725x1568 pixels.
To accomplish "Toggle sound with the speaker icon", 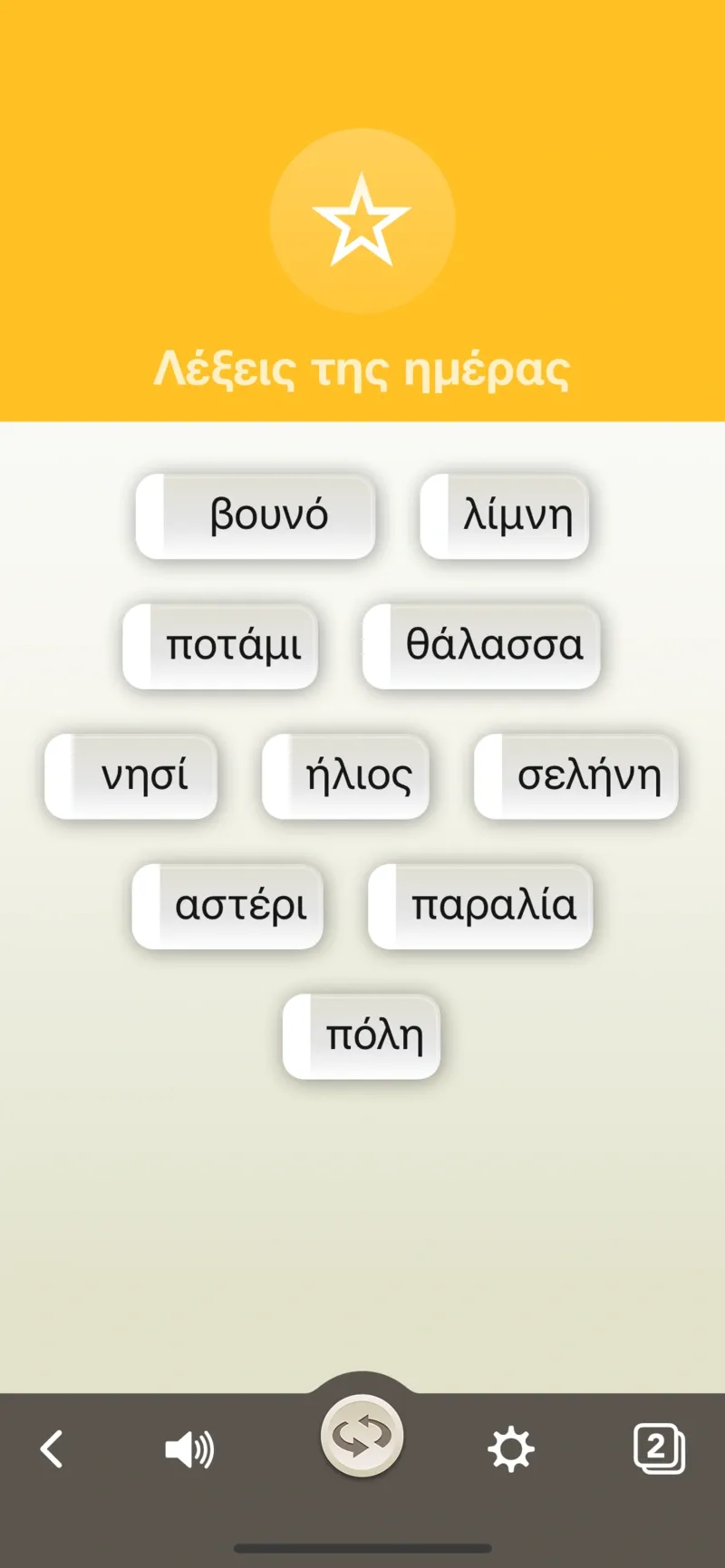I will (189, 1449).
